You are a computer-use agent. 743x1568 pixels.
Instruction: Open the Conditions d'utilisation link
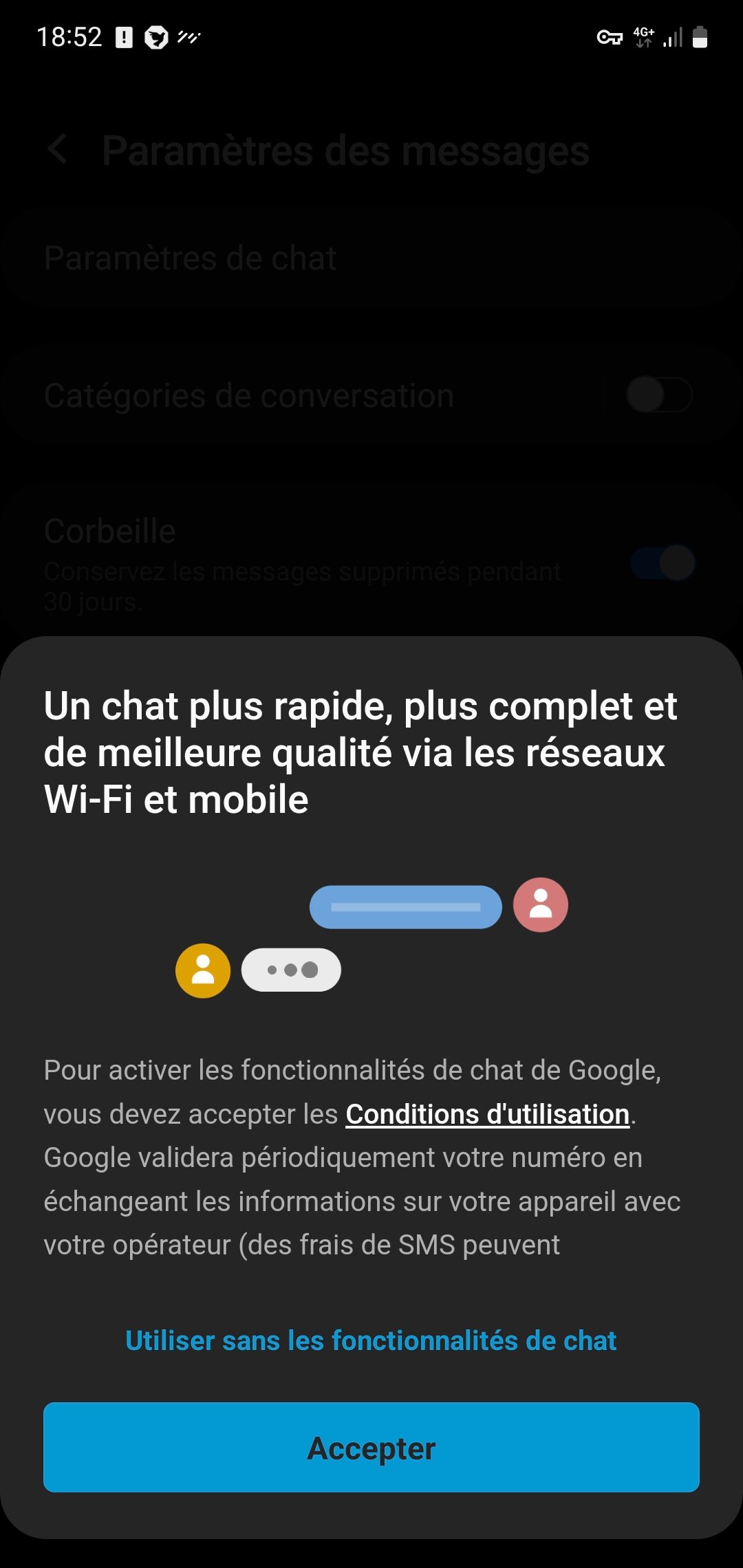pyautogui.click(x=488, y=1114)
